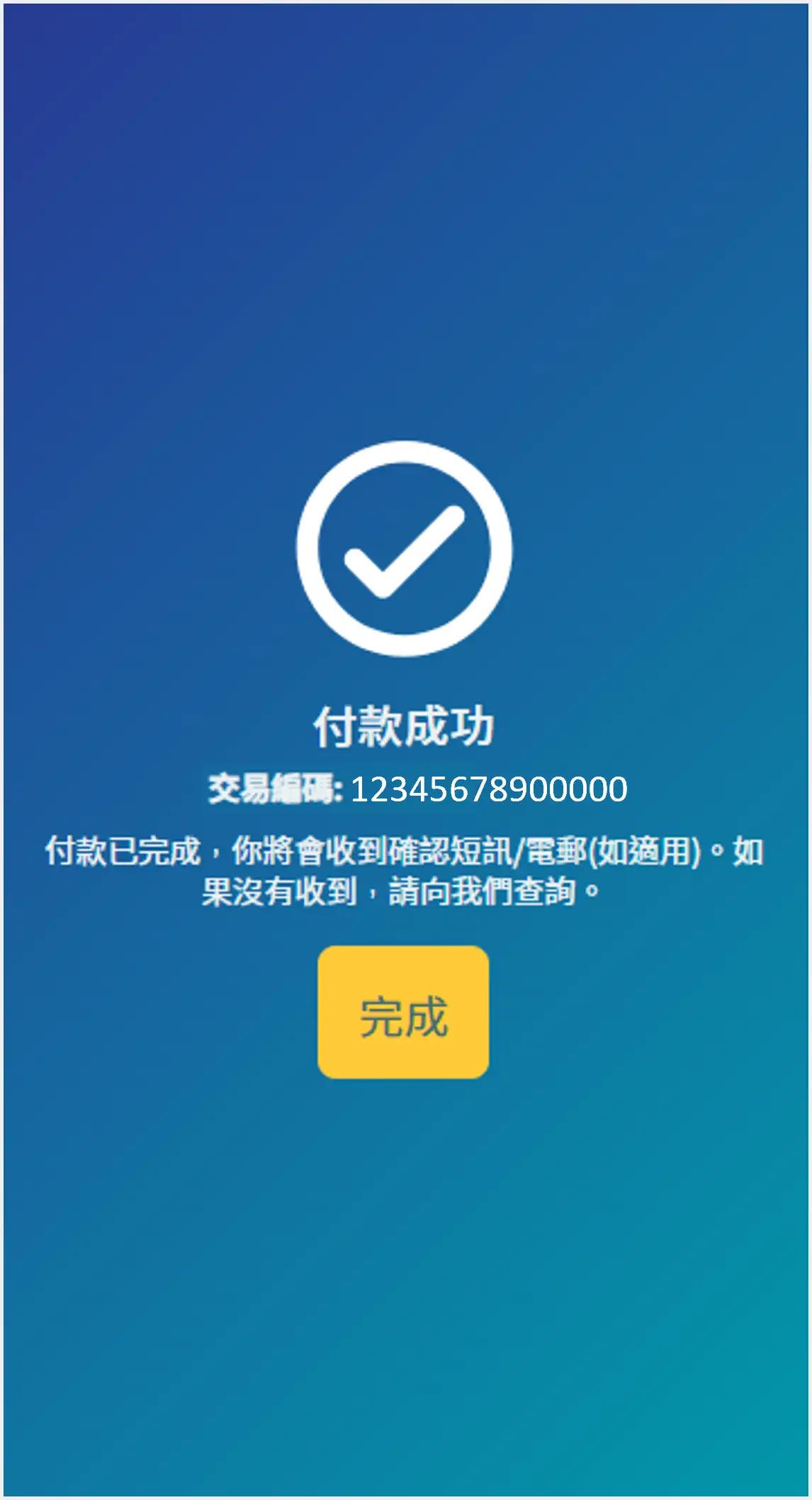
Task: Tap the yellow 完成 button
Action: point(403,1012)
